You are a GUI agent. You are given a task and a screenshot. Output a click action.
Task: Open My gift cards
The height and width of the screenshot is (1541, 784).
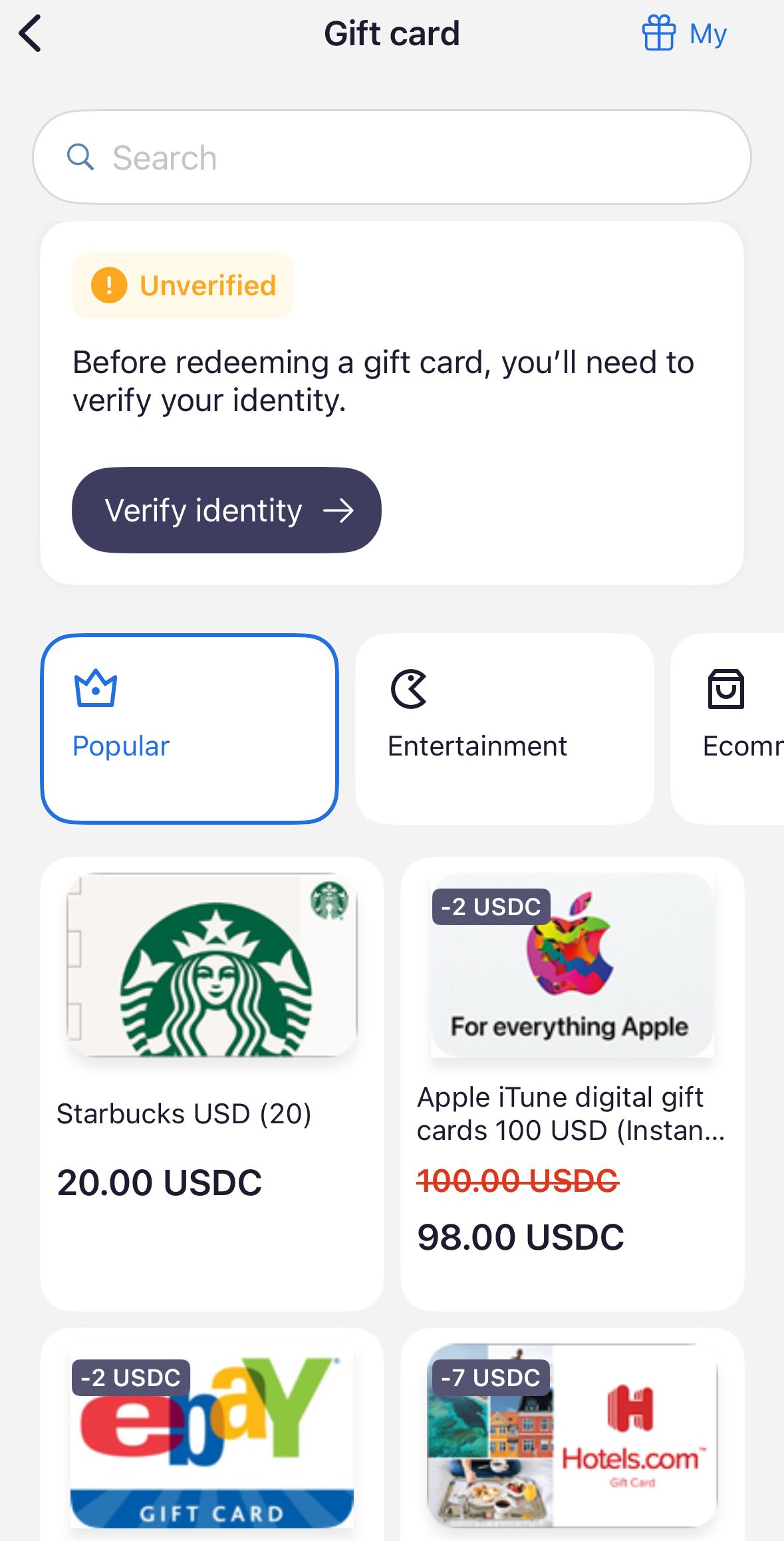pyautogui.click(x=685, y=33)
